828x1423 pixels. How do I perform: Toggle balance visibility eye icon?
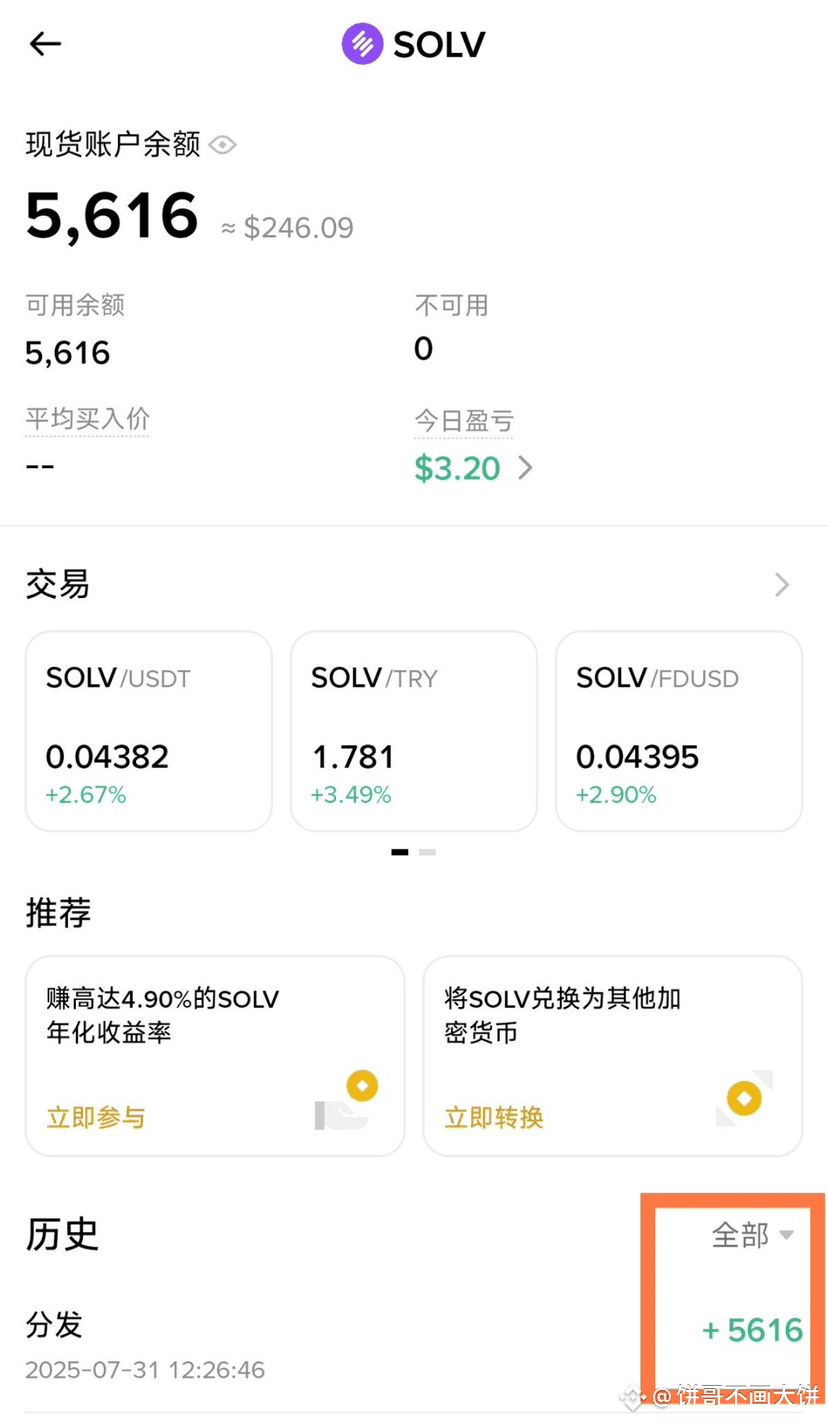pos(223,145)
